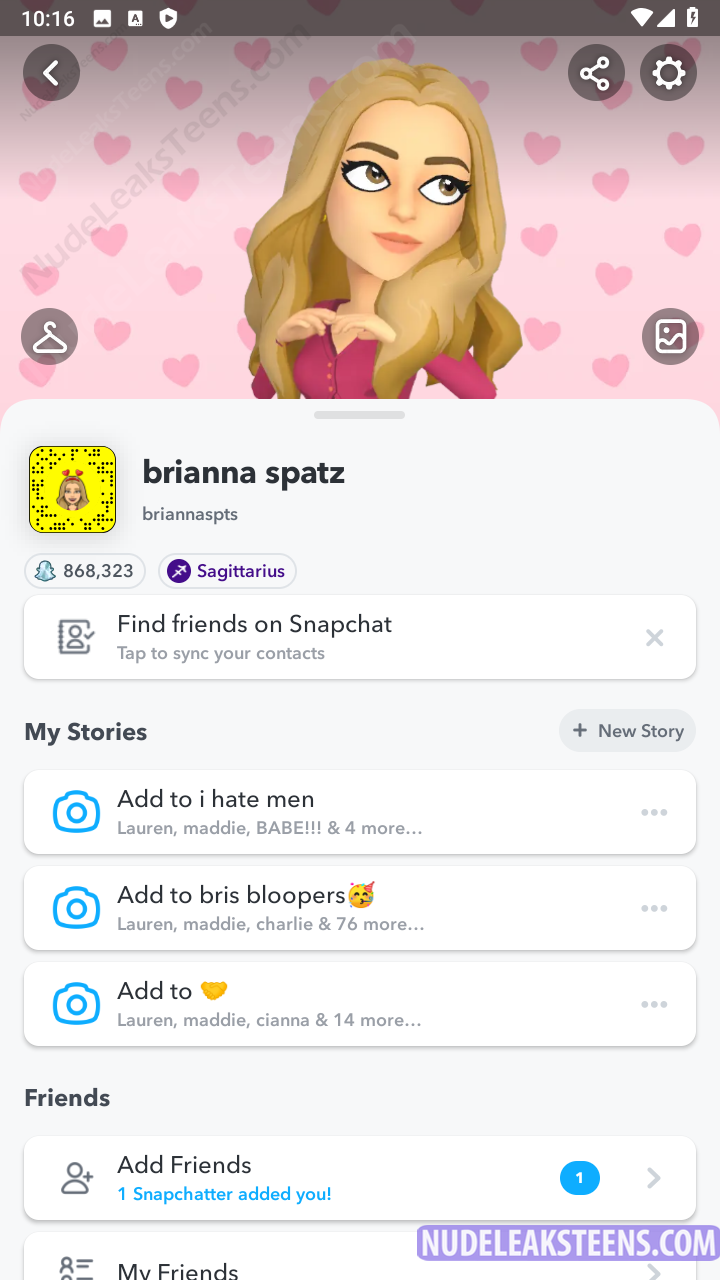720x1280 pixels.
Task: Create a New Story
Action: pyautogui.click(x=627, y=731)
